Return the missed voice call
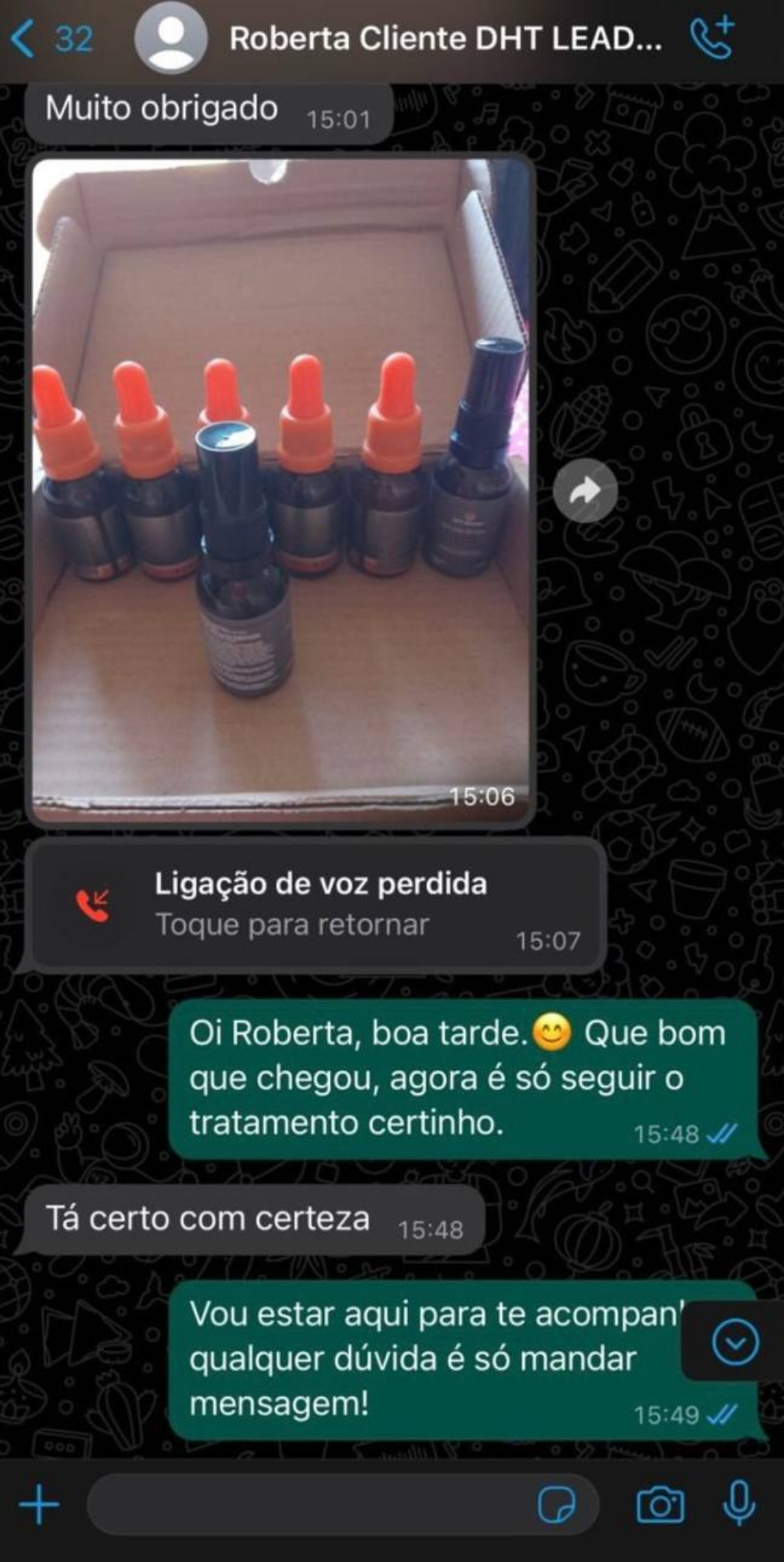 (319, 904)
